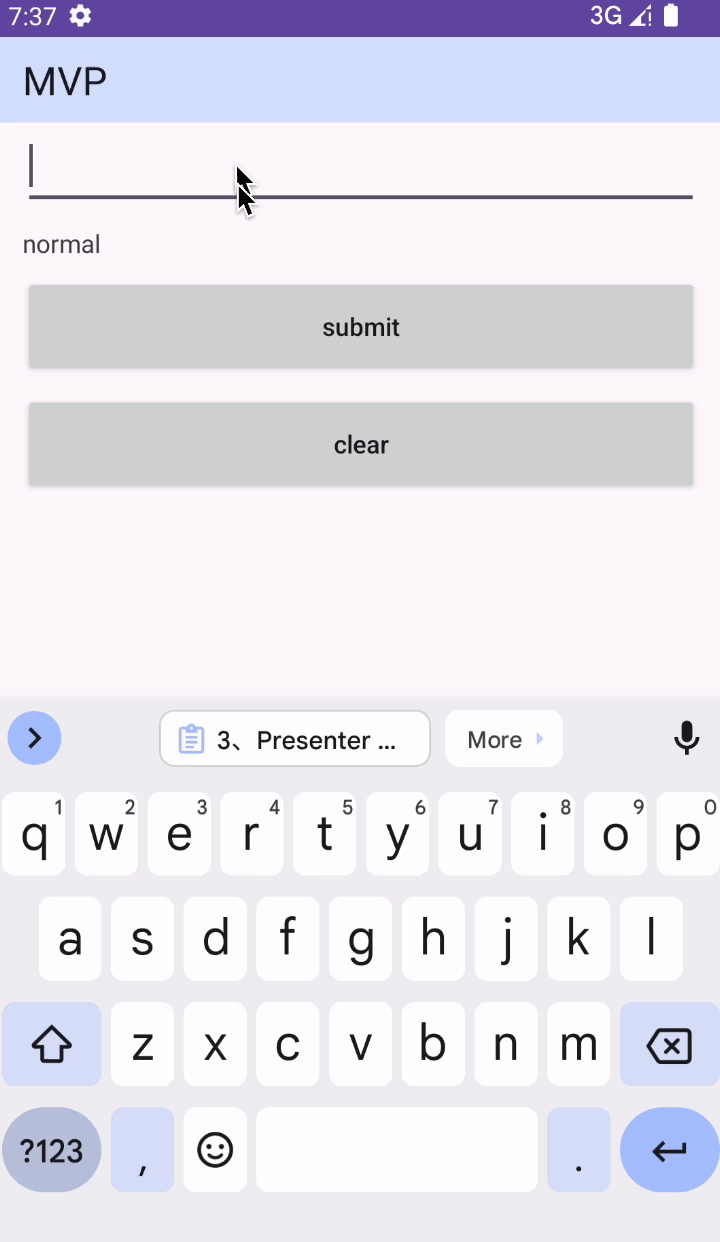This screenshot has height=1242, width=720.
Task: Paste the clipboard suggestion "3、Presenter"
Action: pyautogui.click(x=295, y=739)
